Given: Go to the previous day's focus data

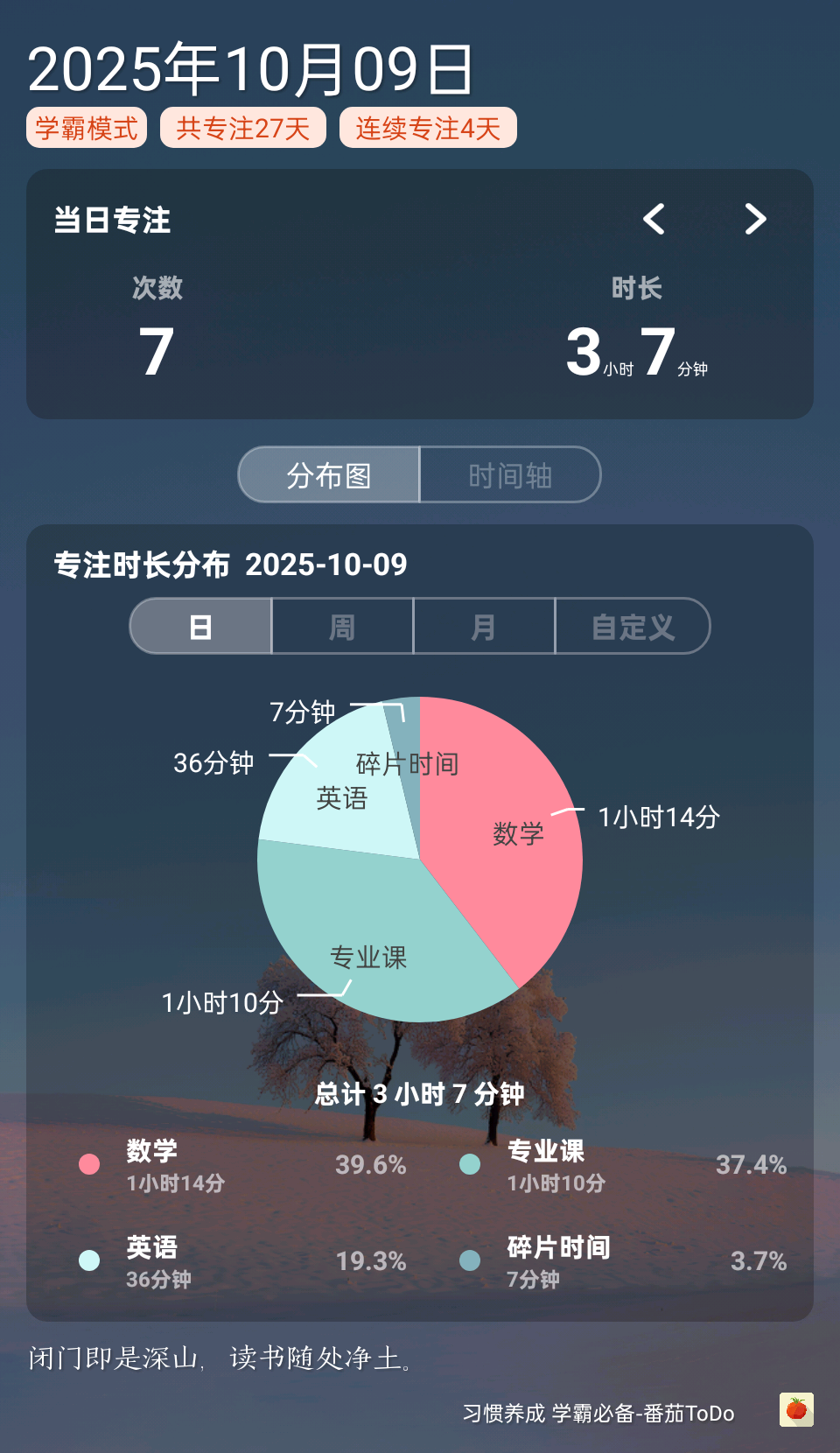Looking at the screenshot, I should pyautogui.click(x=654, y=219).
